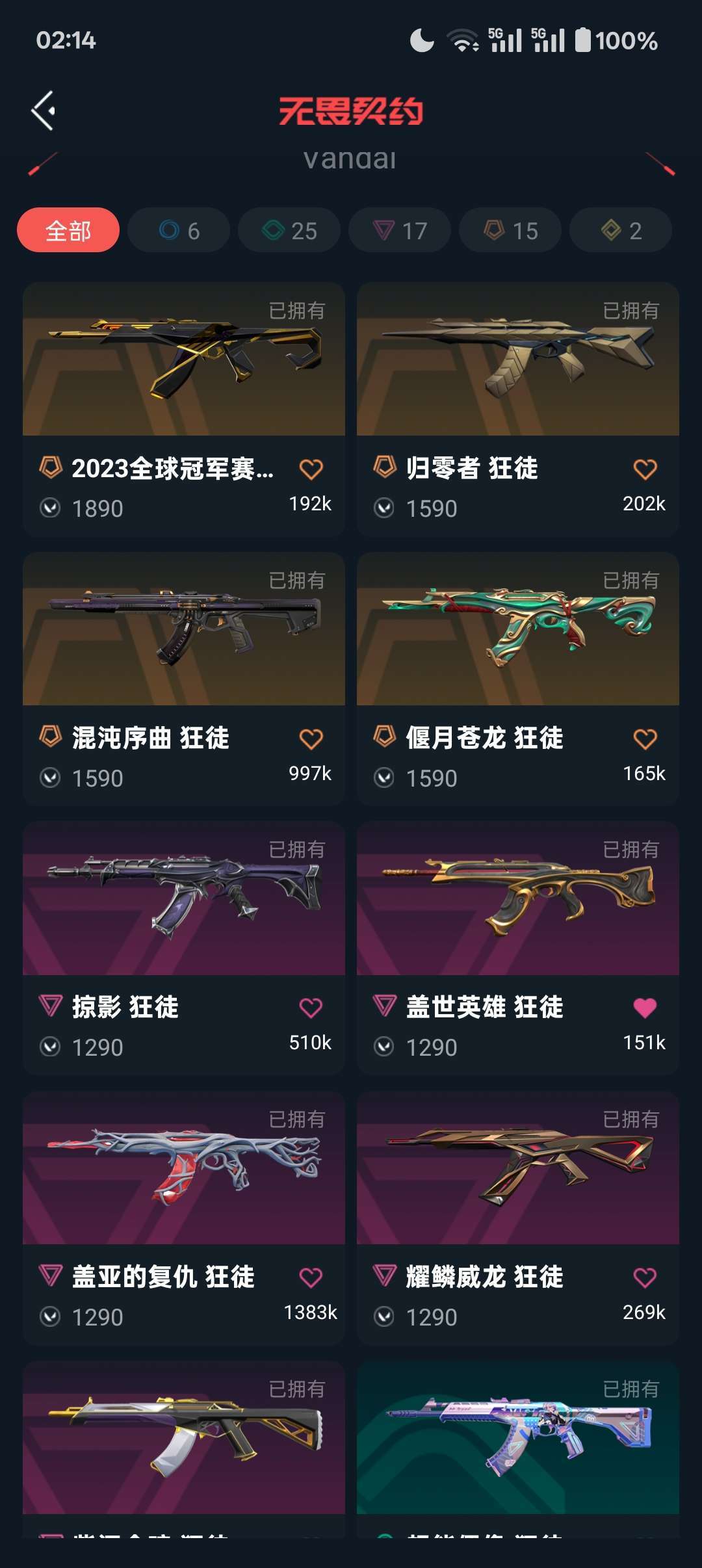This screenshot has width=702, height=1568.
Task: Filter by the orange tier showing 15
Action: pos(510,230)
